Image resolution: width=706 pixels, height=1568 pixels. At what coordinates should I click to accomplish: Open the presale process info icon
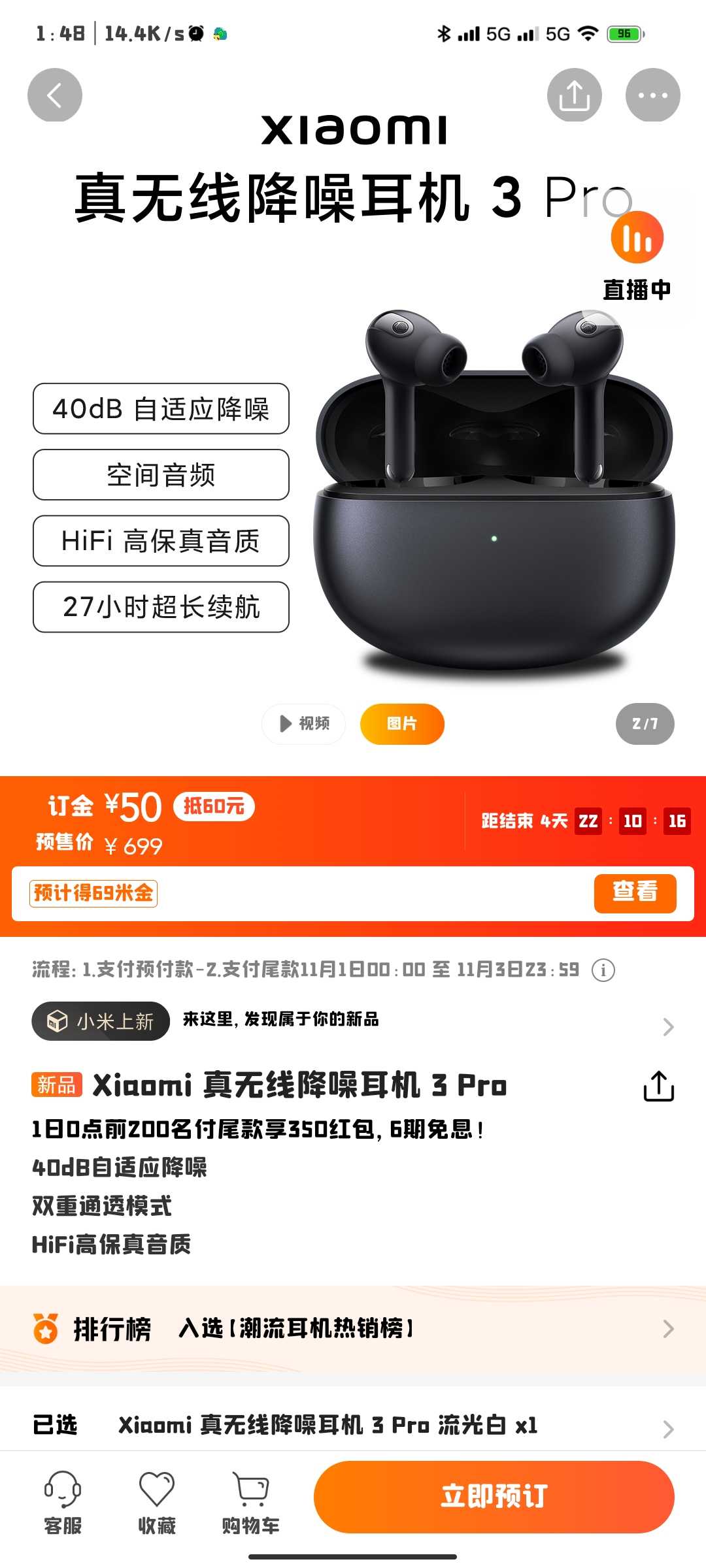pyautogui.click(x=603, y=970)
